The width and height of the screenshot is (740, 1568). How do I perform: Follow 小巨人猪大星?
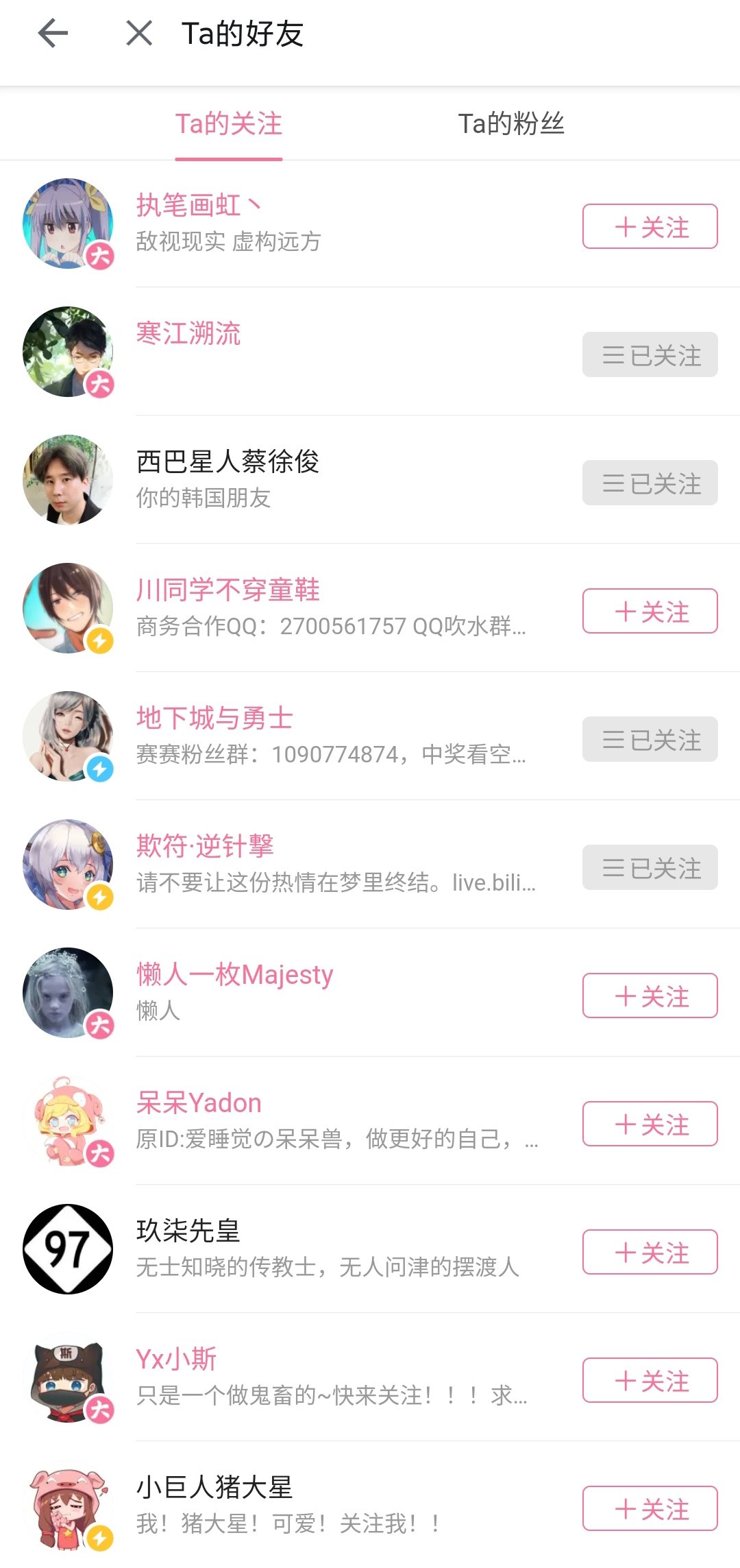click(650, 1508)
